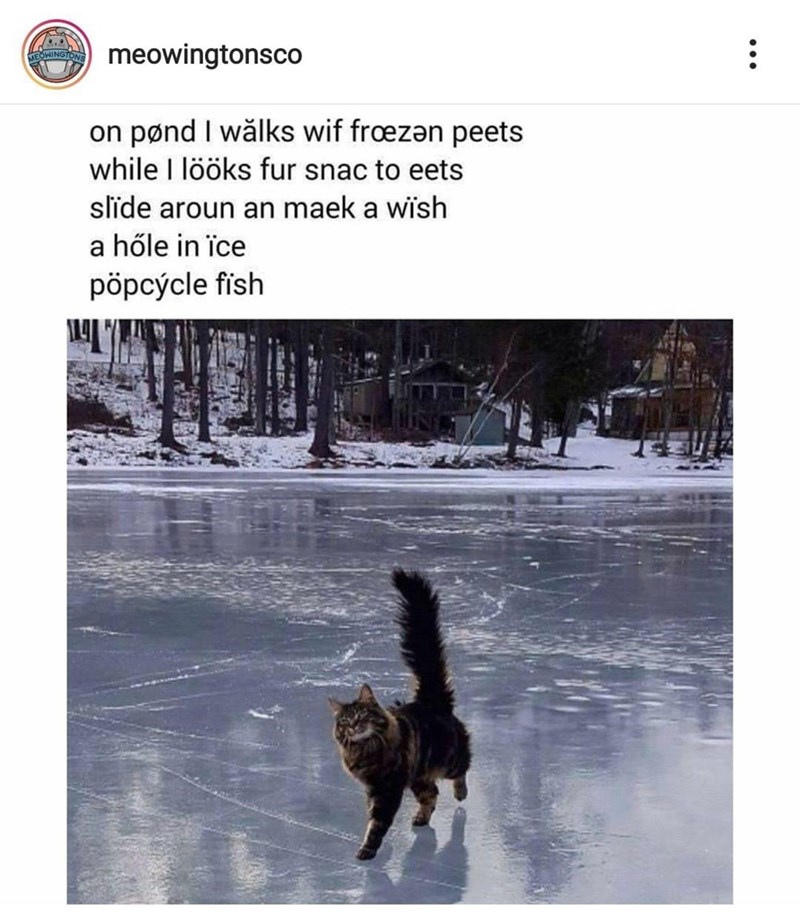The height and width of the screenshot is (923, 800).
Task: Tap the meowingtonsco username
Action: click(x=204, y=55)
